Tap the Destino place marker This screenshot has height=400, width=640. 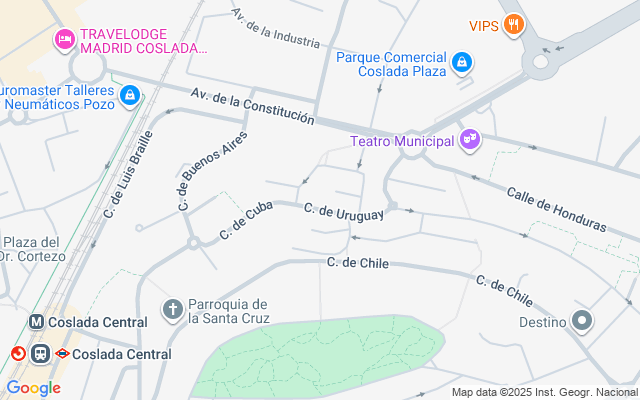[x=582, y=321]
